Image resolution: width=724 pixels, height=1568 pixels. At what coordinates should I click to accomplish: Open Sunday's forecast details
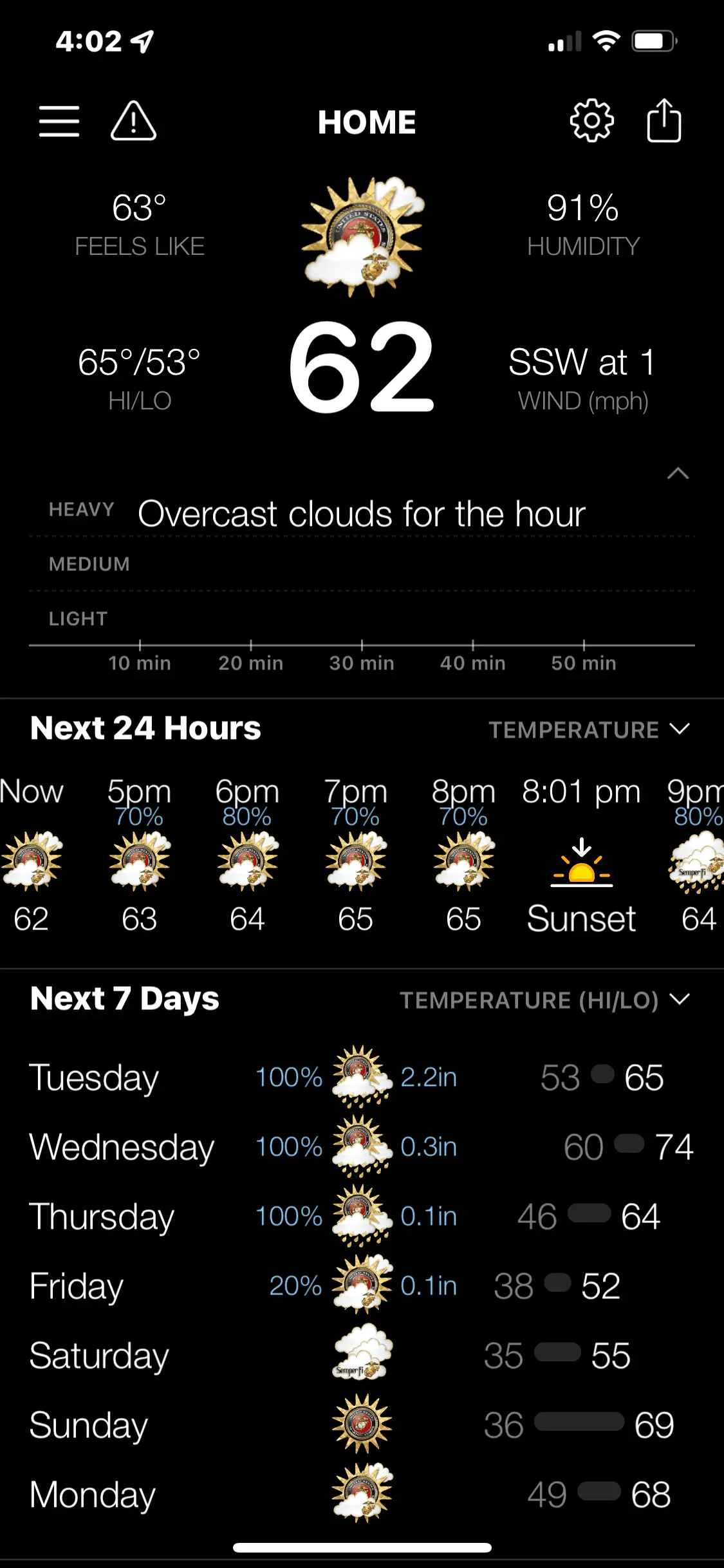[x=360, y=1425]
